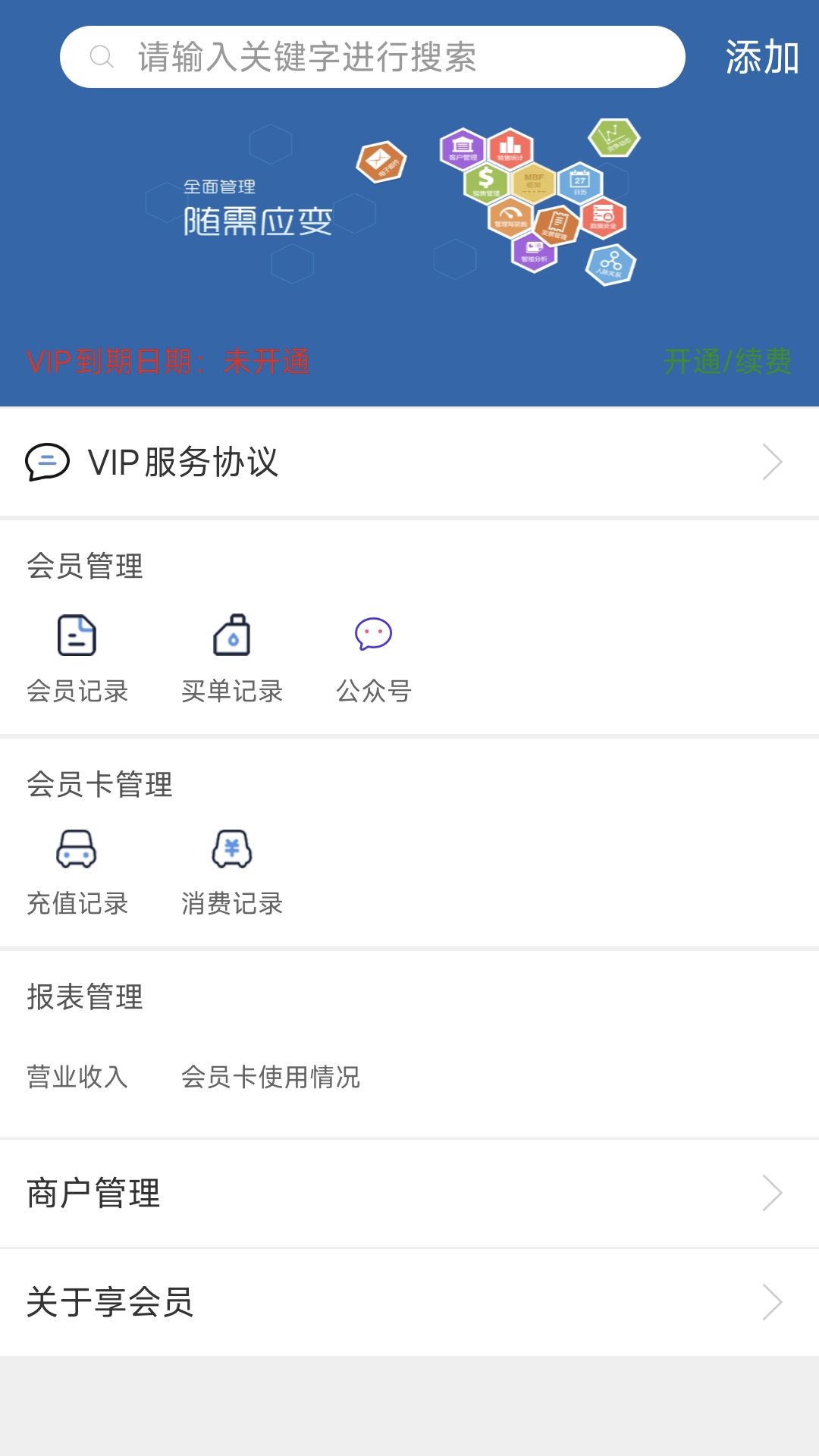This screenshot has width=819, height=1456.
Task: View 充值记录
Action: click(77, 871)
